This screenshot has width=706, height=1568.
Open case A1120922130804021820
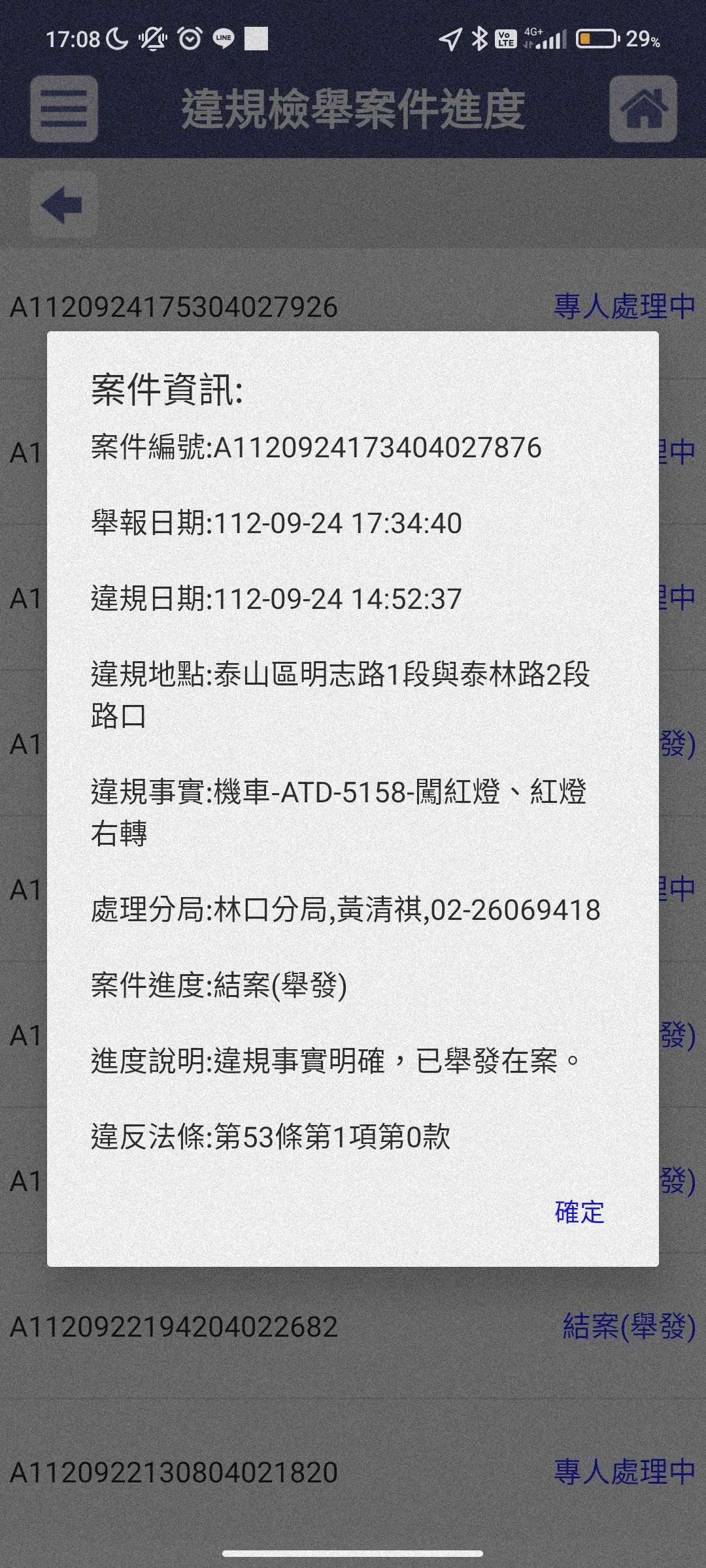[353, 1472]
